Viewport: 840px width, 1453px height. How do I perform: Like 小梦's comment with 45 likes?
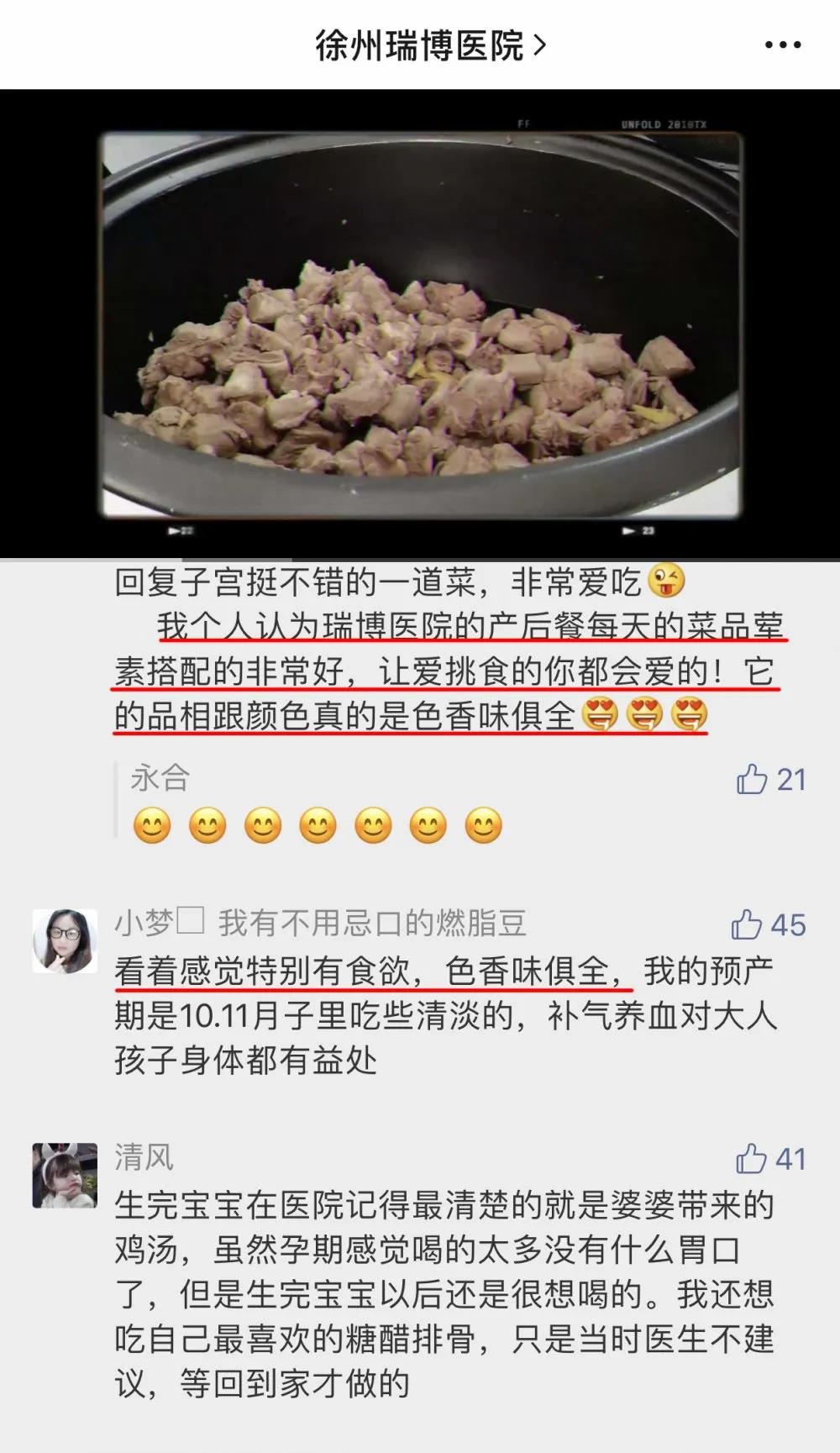[747, 924]
